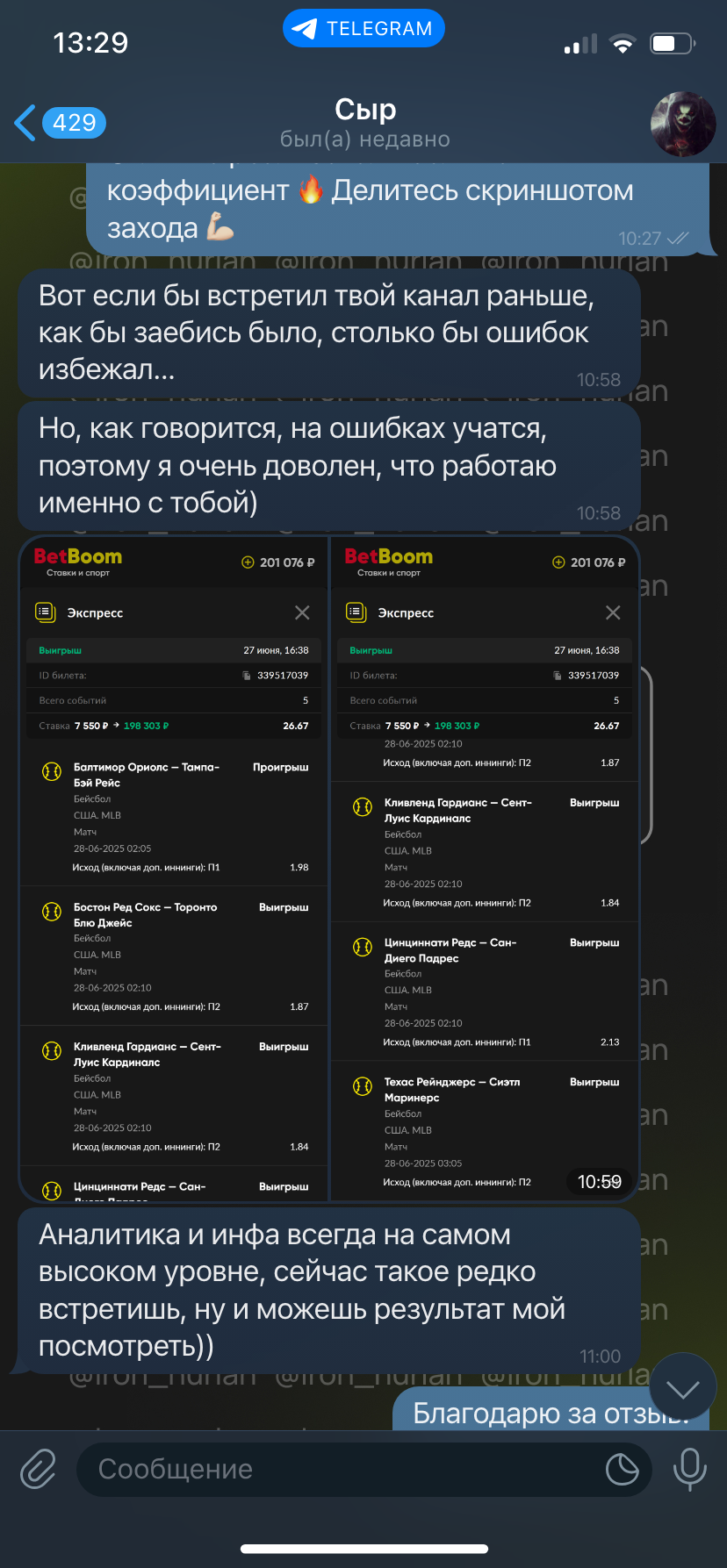Go back to the chat list
The height and width of the screenshot is (1568, 727).
pyautogui.click(x=59, y=123)
